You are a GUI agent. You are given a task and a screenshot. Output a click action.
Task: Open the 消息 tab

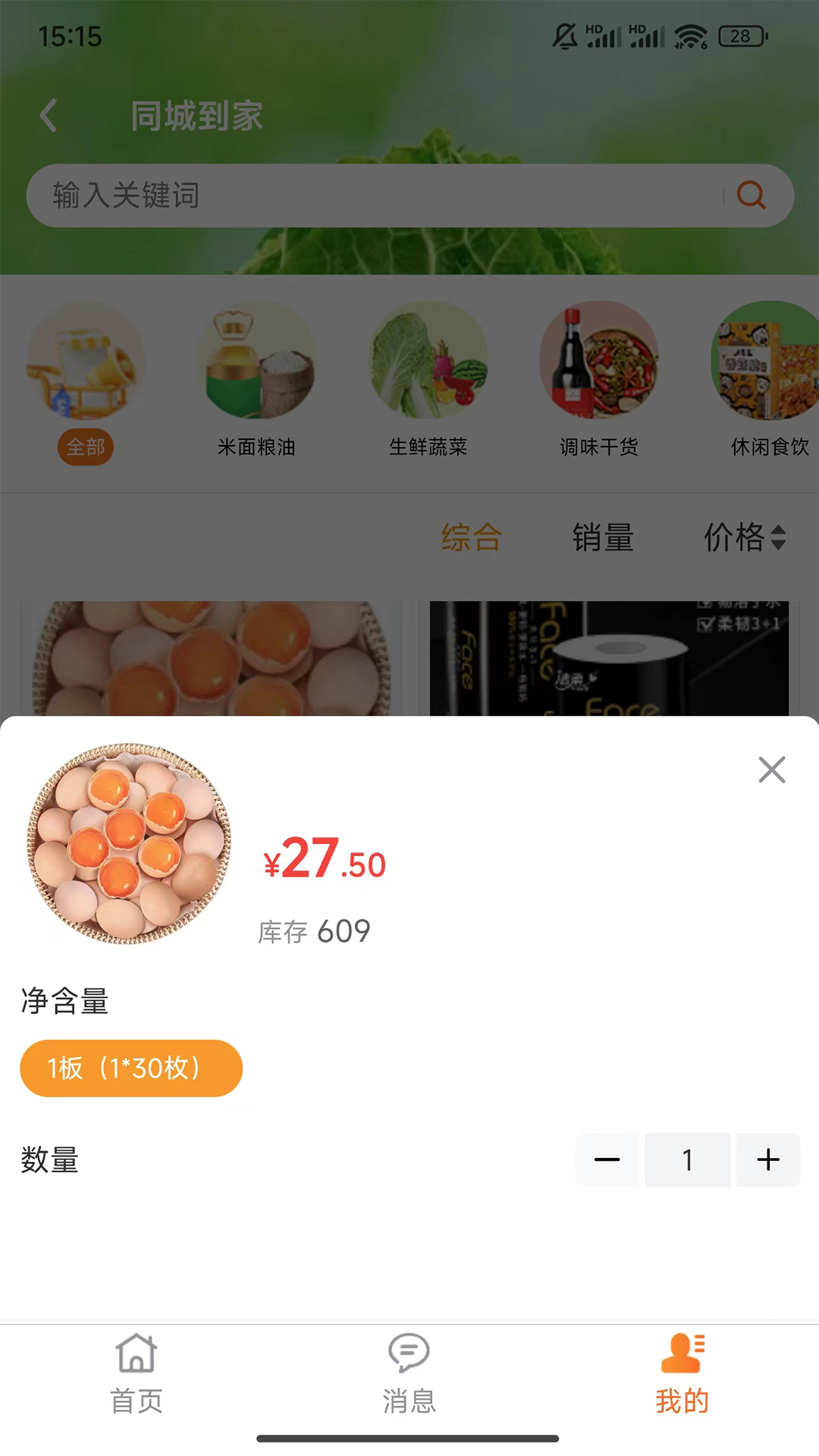[x=409, y=1374]
